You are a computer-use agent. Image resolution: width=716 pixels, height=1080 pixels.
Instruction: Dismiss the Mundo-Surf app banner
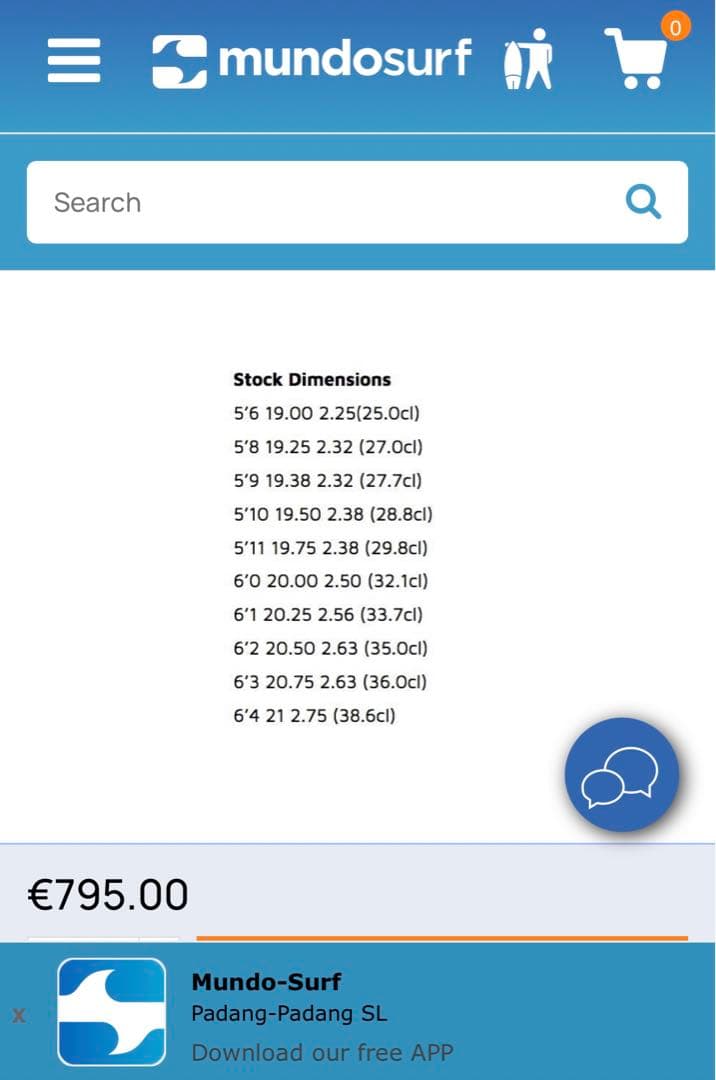click(x=19, y=1016)
